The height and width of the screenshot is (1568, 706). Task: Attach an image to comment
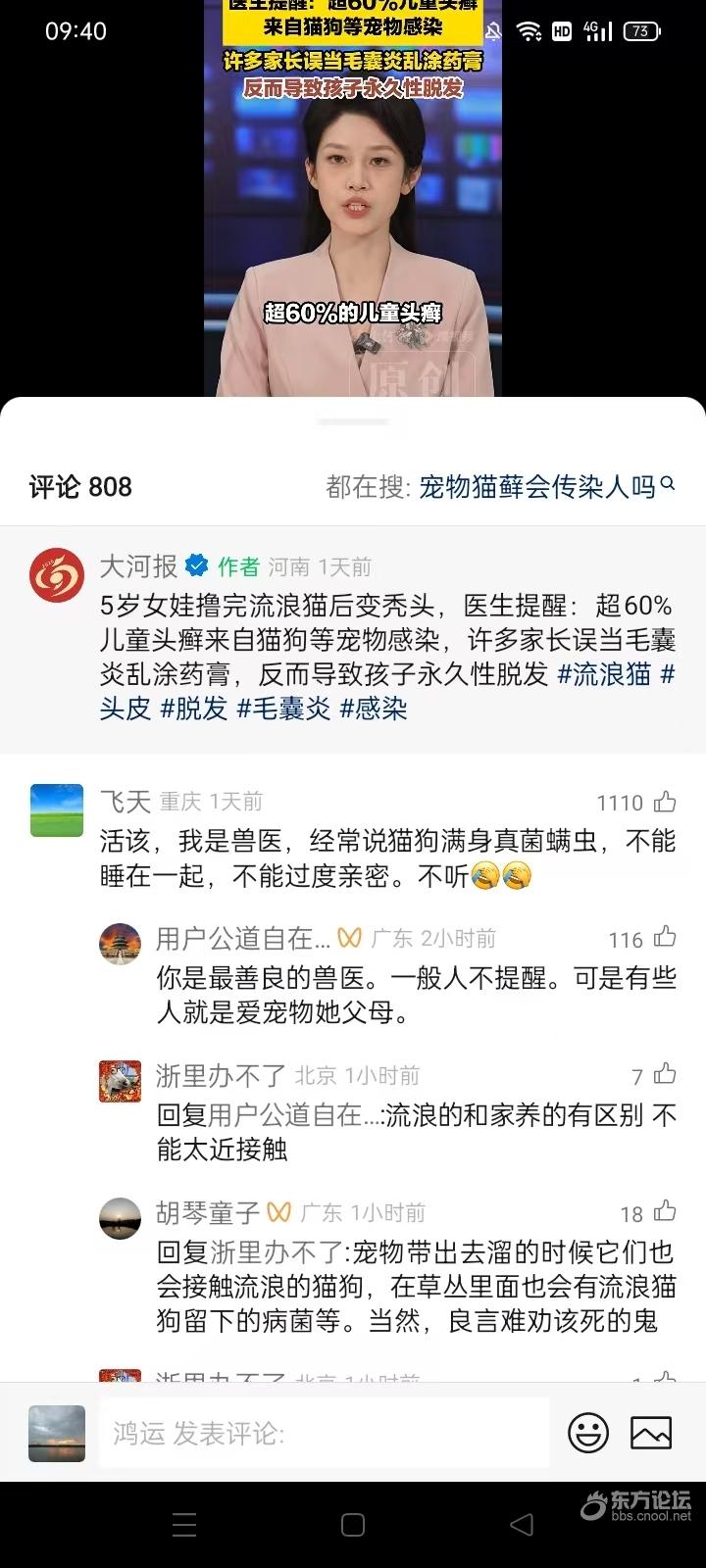pyautogui.click(x=651, y=1433)
